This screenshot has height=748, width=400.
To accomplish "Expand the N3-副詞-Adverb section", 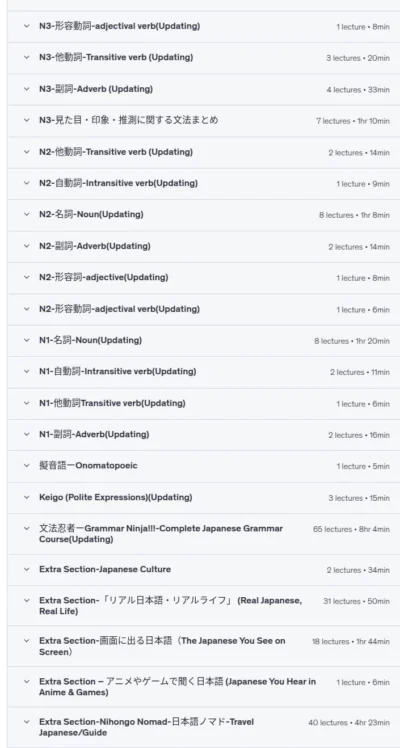I will coord(204,89).
